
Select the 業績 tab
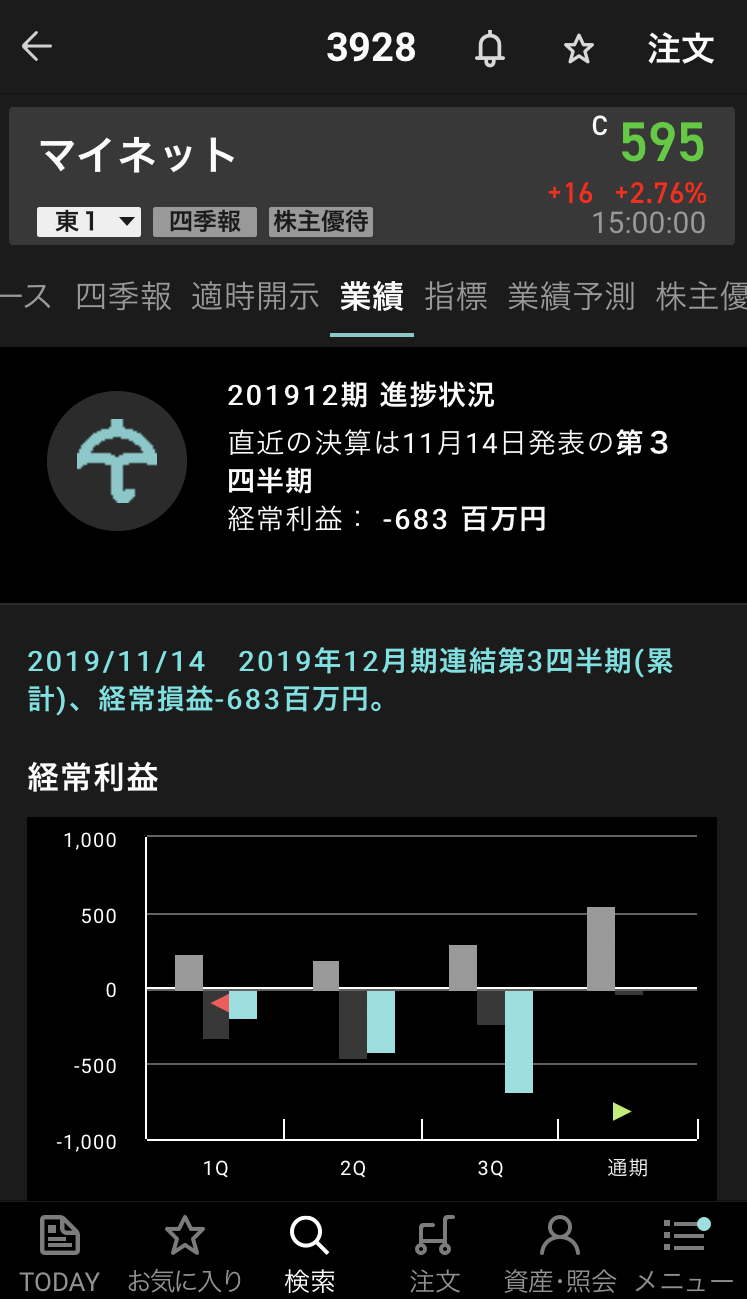371,296
